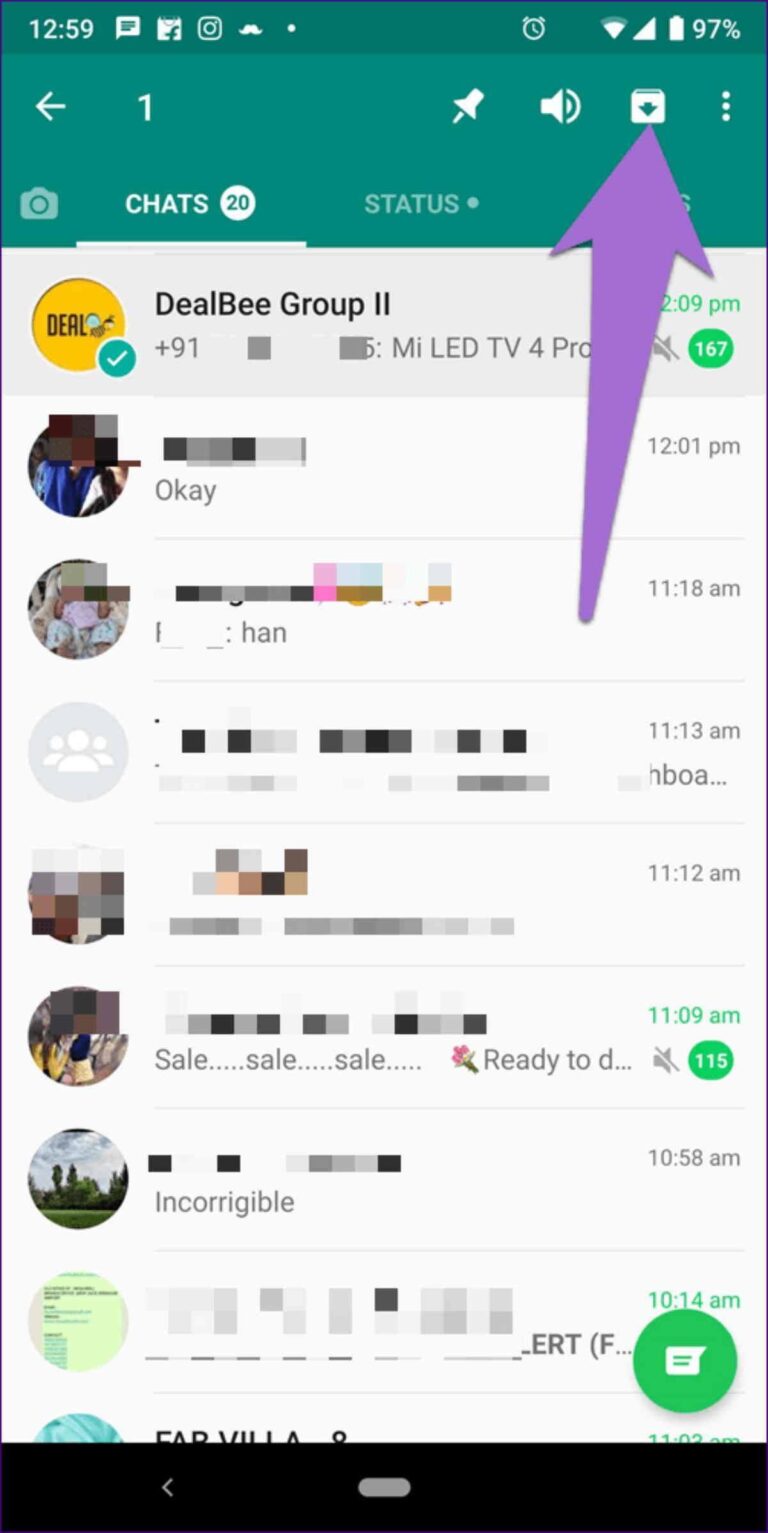Screen dimensions: 768x1533
Task: Pin the selected chat
Action: point(467,107)
